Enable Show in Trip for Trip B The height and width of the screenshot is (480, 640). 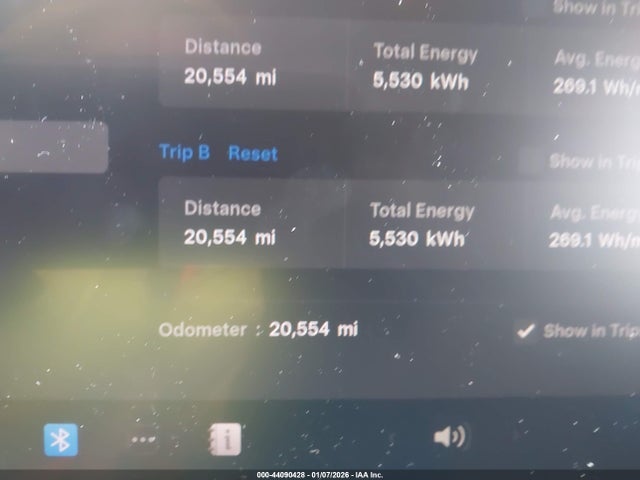(x=531, y=160)
